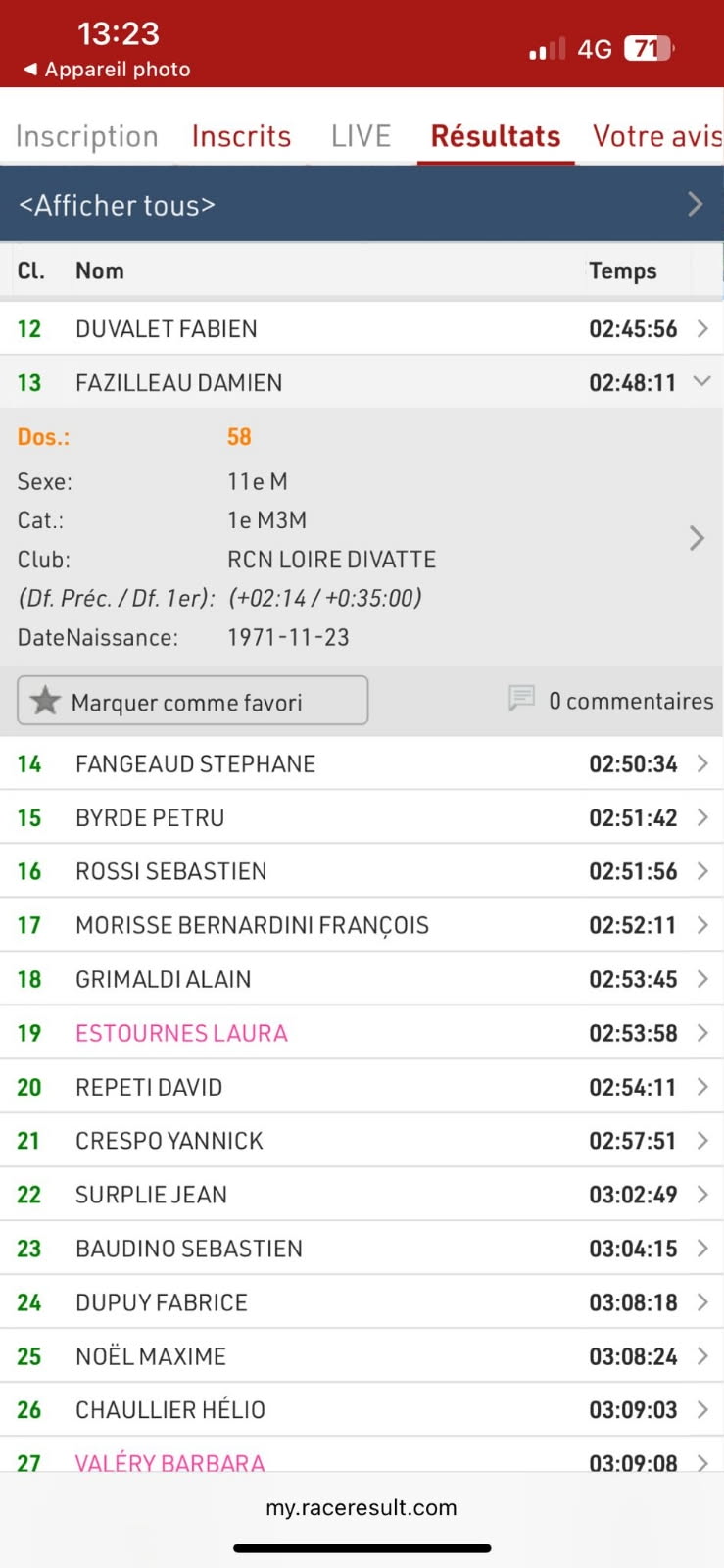View Estournes Laura's result details

(x=362, y=1034)
